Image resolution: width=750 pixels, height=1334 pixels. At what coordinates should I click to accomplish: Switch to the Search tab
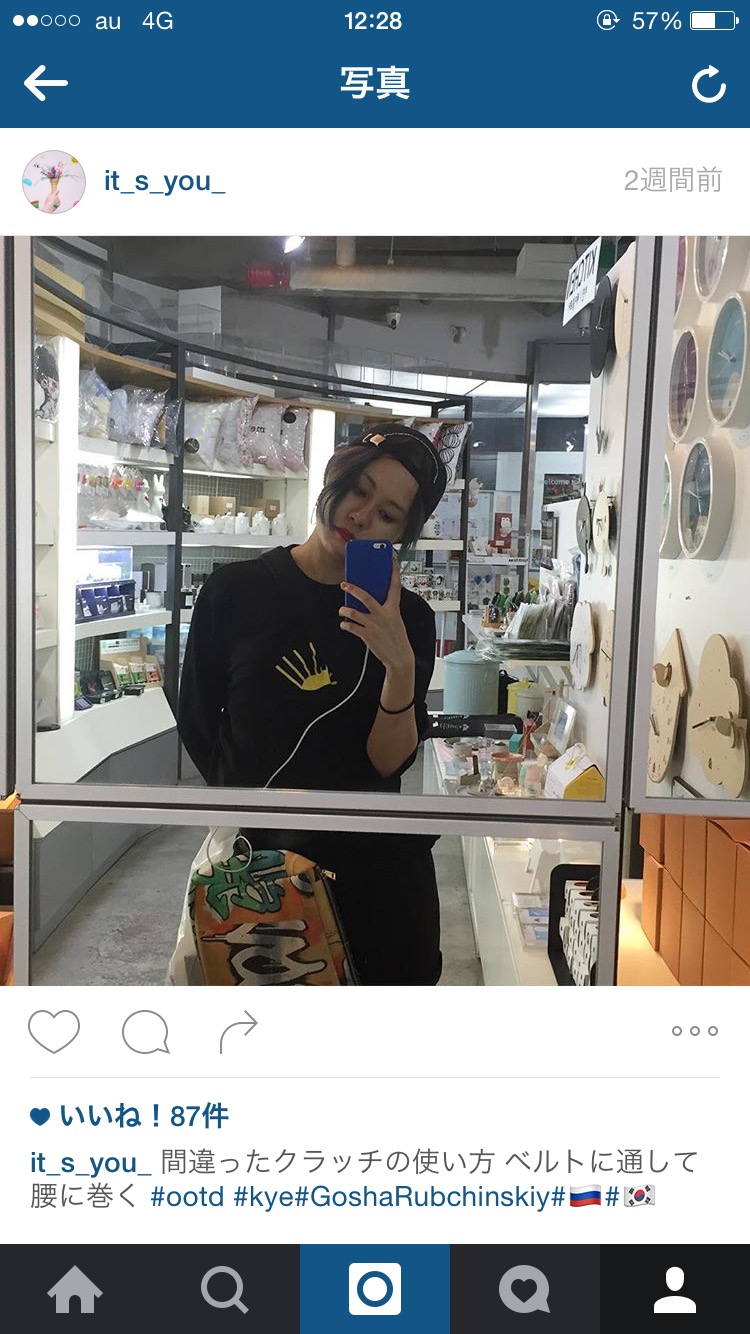tap(225, 1289)
